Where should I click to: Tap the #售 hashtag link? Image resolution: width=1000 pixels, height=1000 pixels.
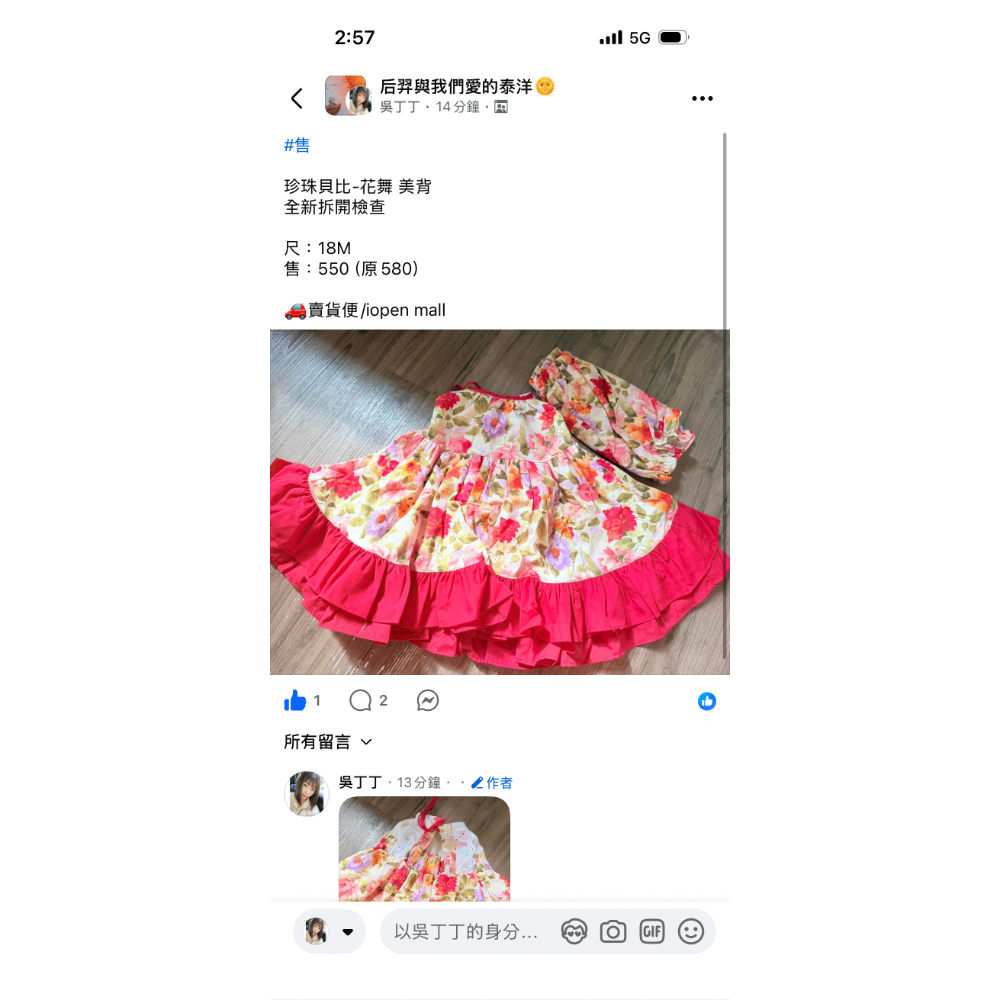click(x=297, y=145)
